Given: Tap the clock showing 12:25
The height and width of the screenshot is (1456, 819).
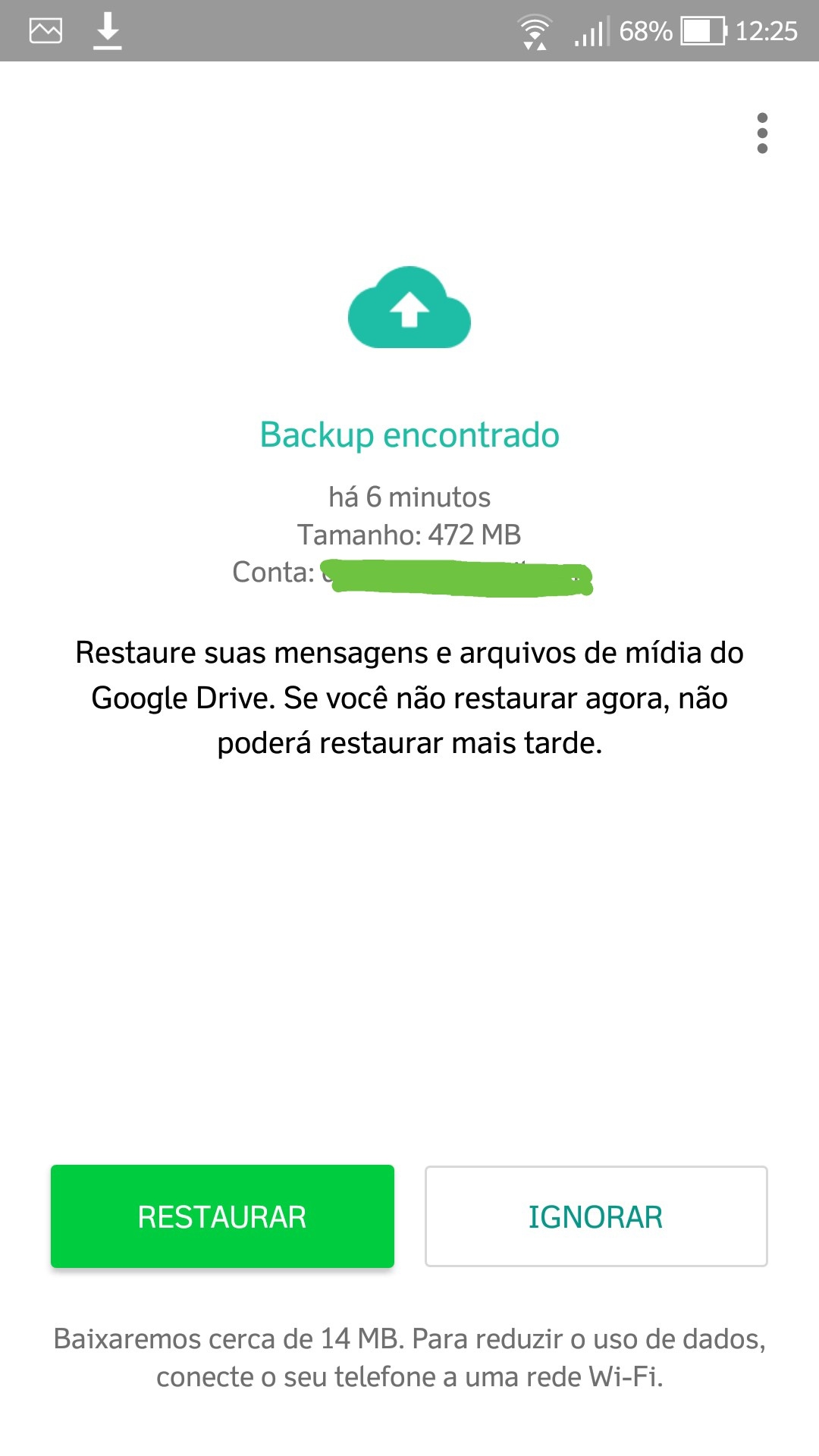Looking at the screenshot, I should click(766, 30).
